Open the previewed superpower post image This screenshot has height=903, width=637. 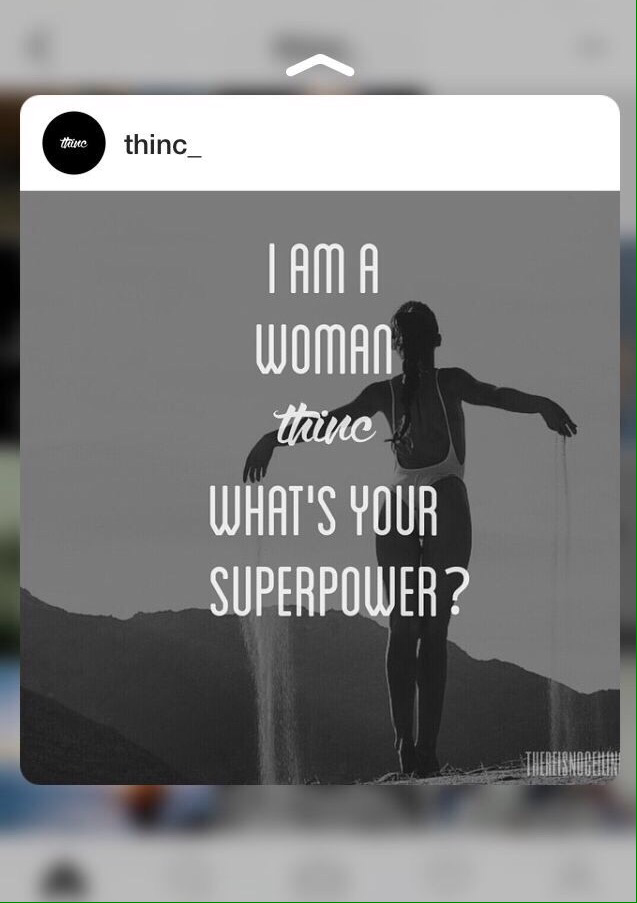(320, 487)
